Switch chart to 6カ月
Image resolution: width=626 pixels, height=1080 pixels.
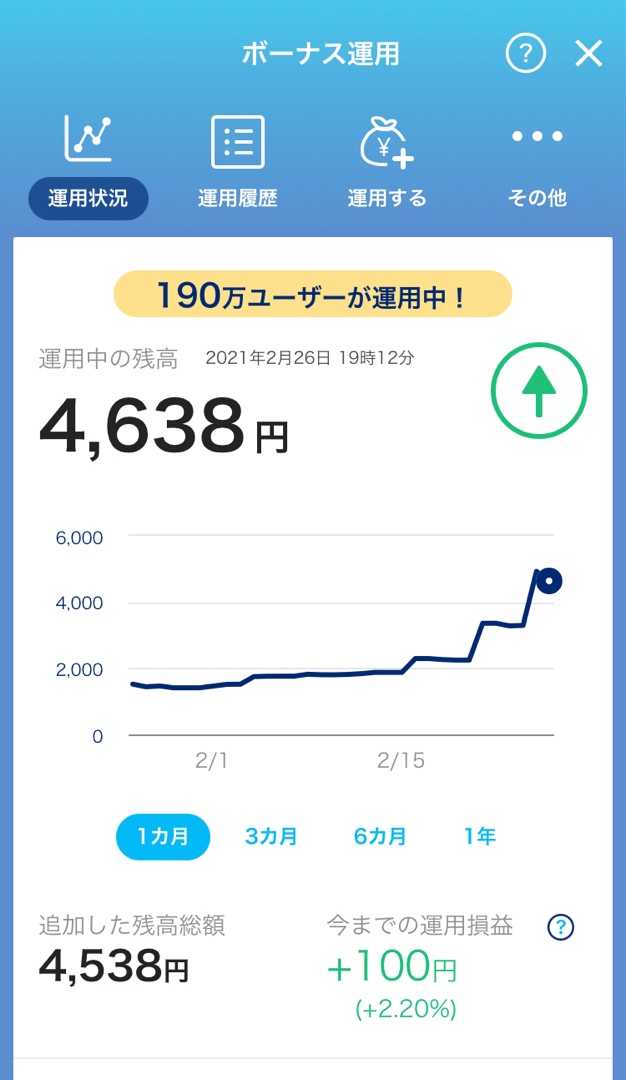point(380,837)
